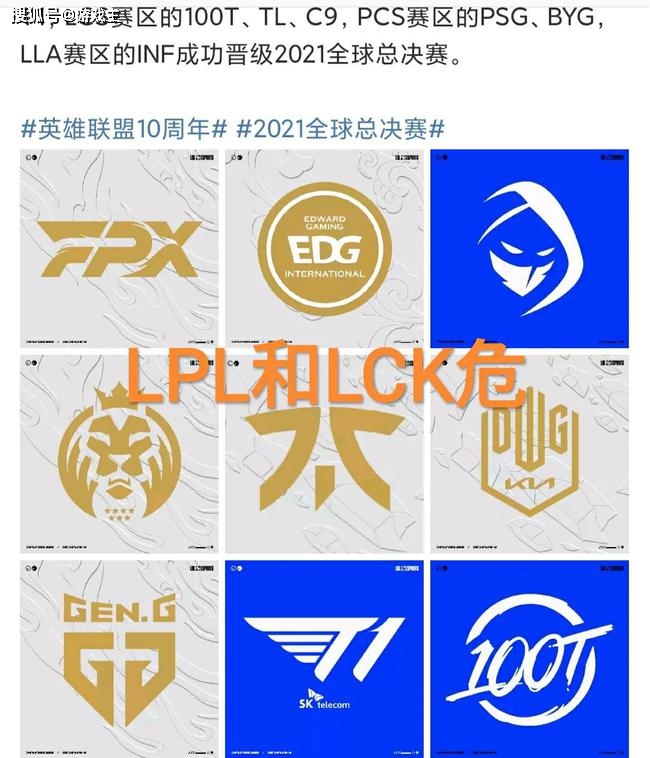Open the #2021全球总决赛# hashtag
Image resolution: width=650 pixels, height=758 pixels.
[x=340, y=128]
